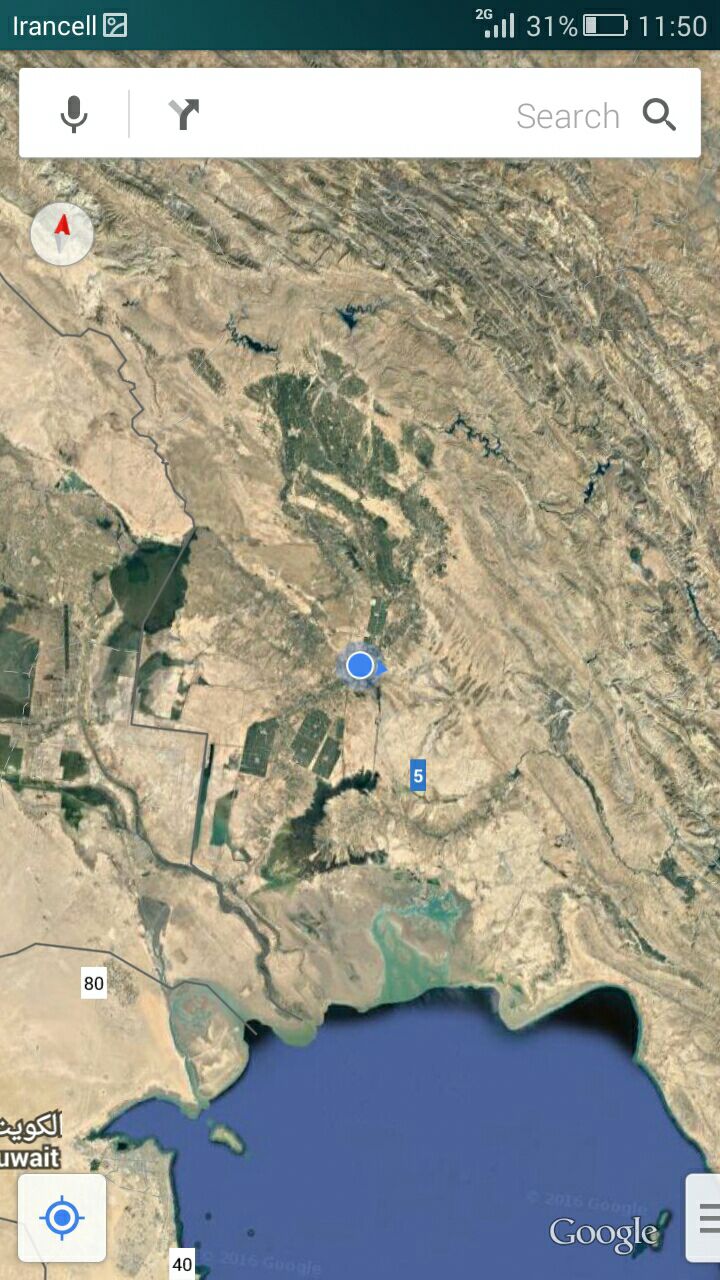Start voice search with the microphone
720x1280 pixels.
click(x=74, y=114)
